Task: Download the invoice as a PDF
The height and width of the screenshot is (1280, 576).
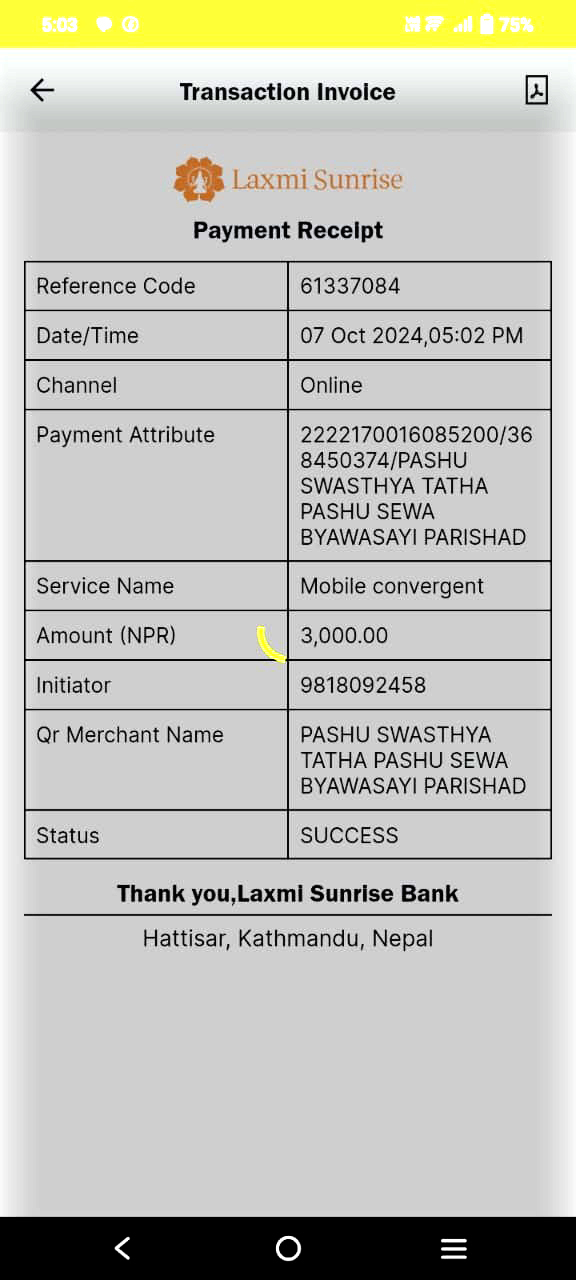Action: 537,90
